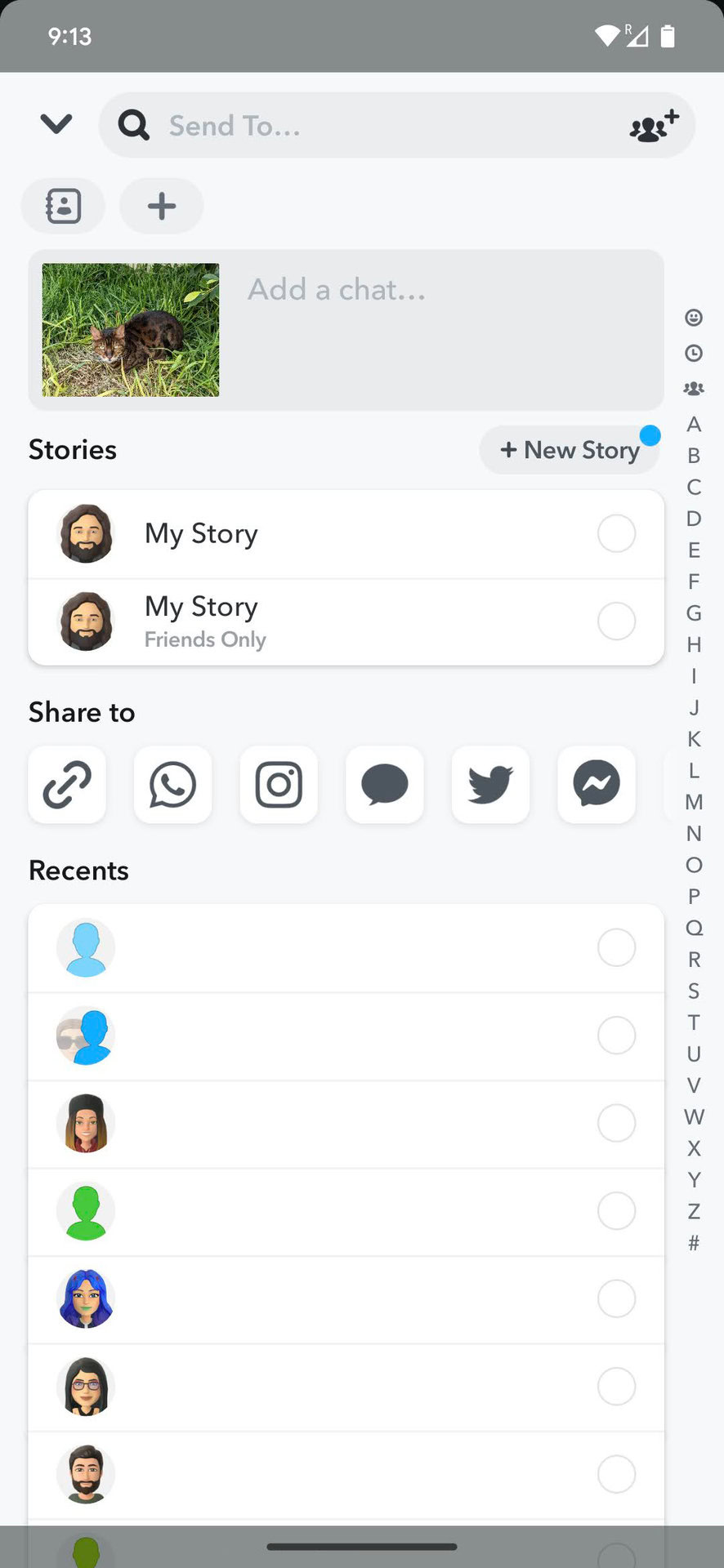Jump to recents using clock index icon

[694, 353]
